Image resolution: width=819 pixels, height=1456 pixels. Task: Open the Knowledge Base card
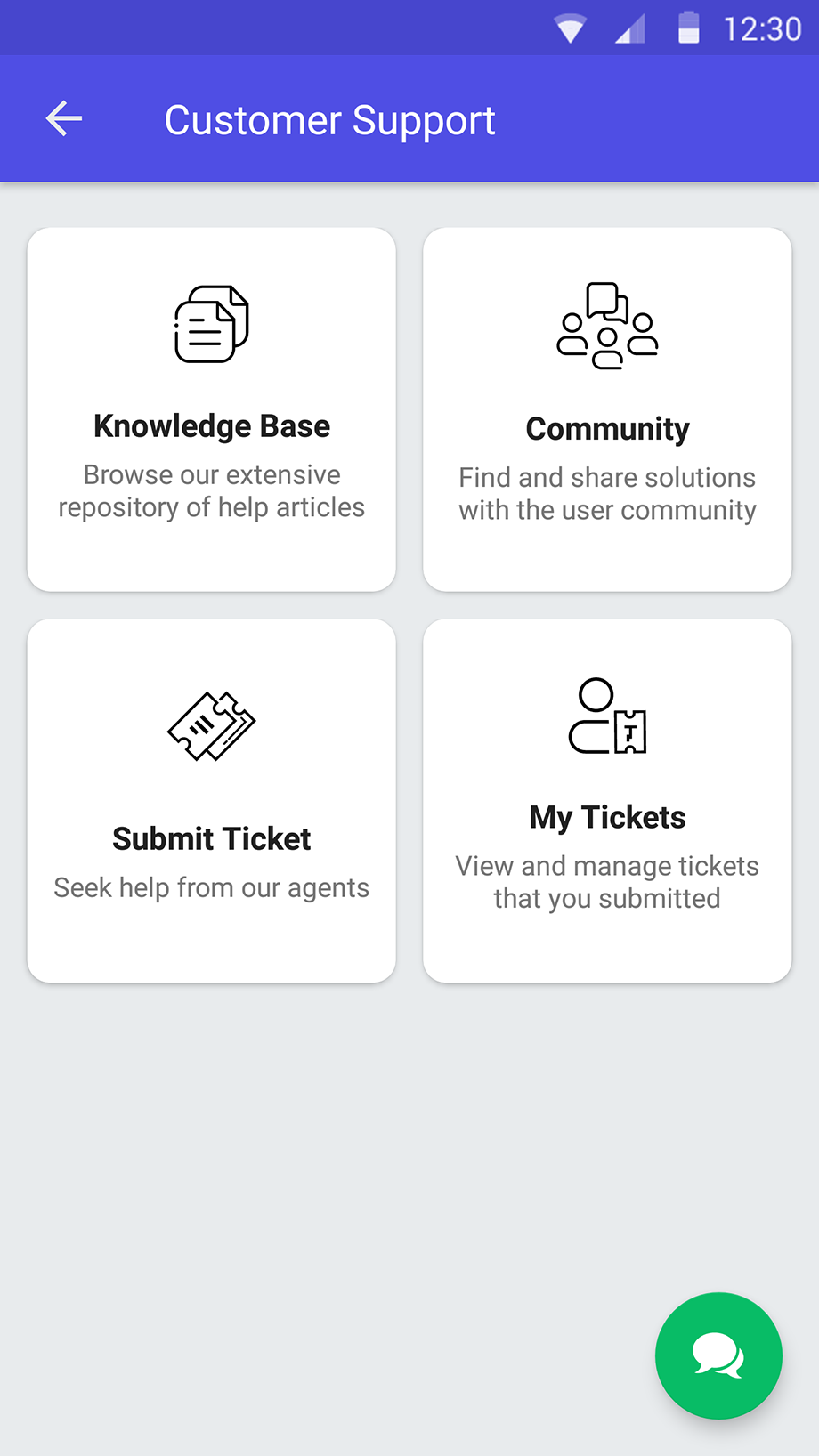212,409
